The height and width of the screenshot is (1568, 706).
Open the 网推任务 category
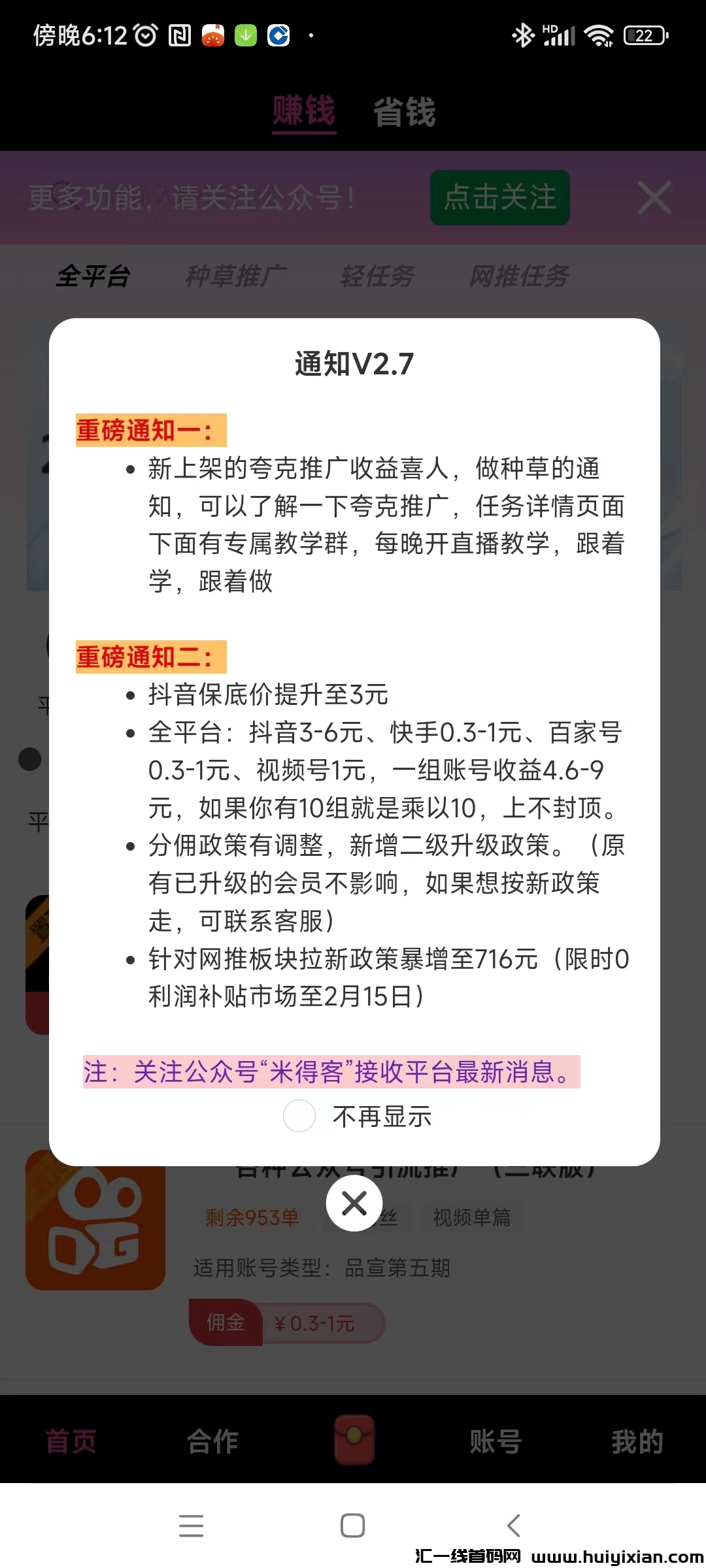[519, 276]
